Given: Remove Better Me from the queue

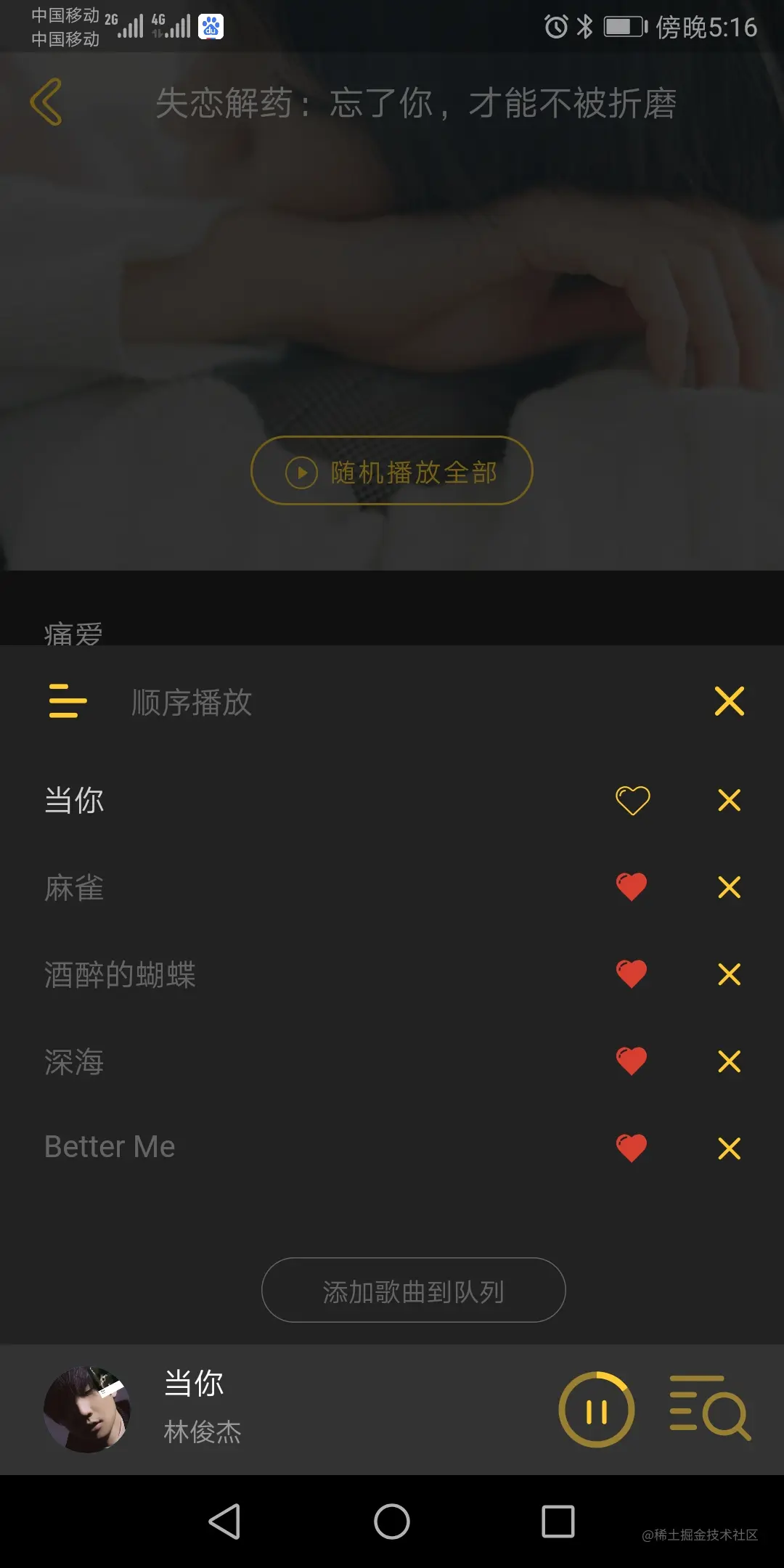Looking at the screenshot, I should (729, 1148).
